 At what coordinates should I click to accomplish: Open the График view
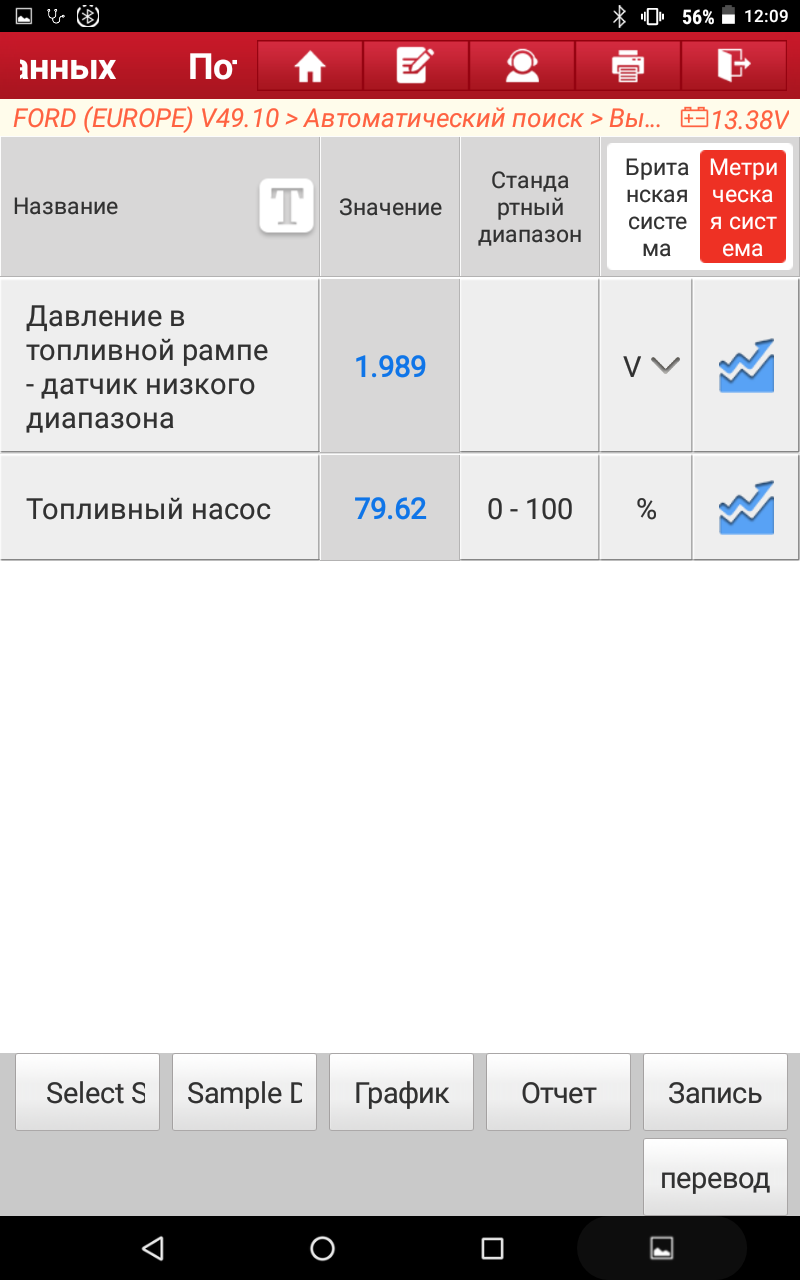pyautogui.click(x=401, y=1093)
